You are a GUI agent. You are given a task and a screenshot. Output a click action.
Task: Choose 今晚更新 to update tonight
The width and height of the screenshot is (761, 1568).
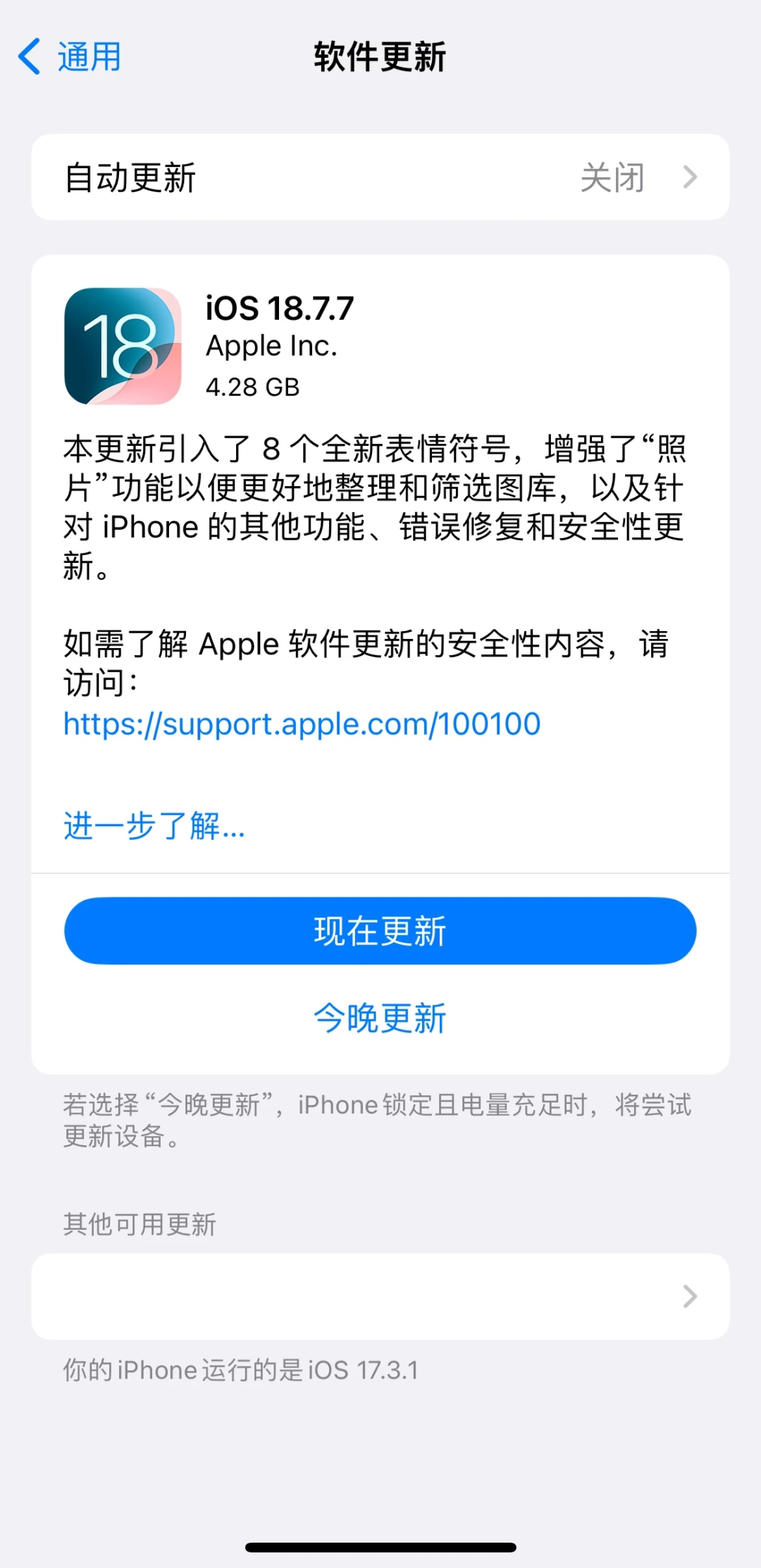[x=380, y=1018]
